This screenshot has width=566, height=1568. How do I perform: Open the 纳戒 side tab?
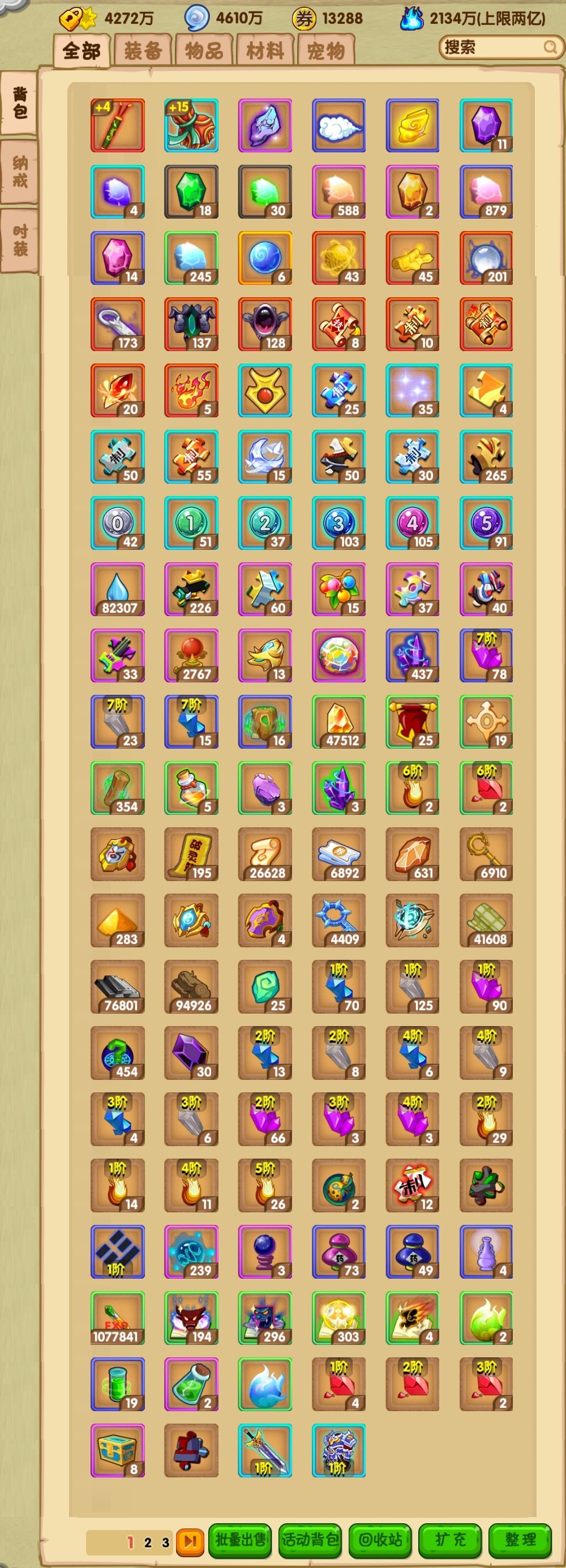(x=19, y=172)
